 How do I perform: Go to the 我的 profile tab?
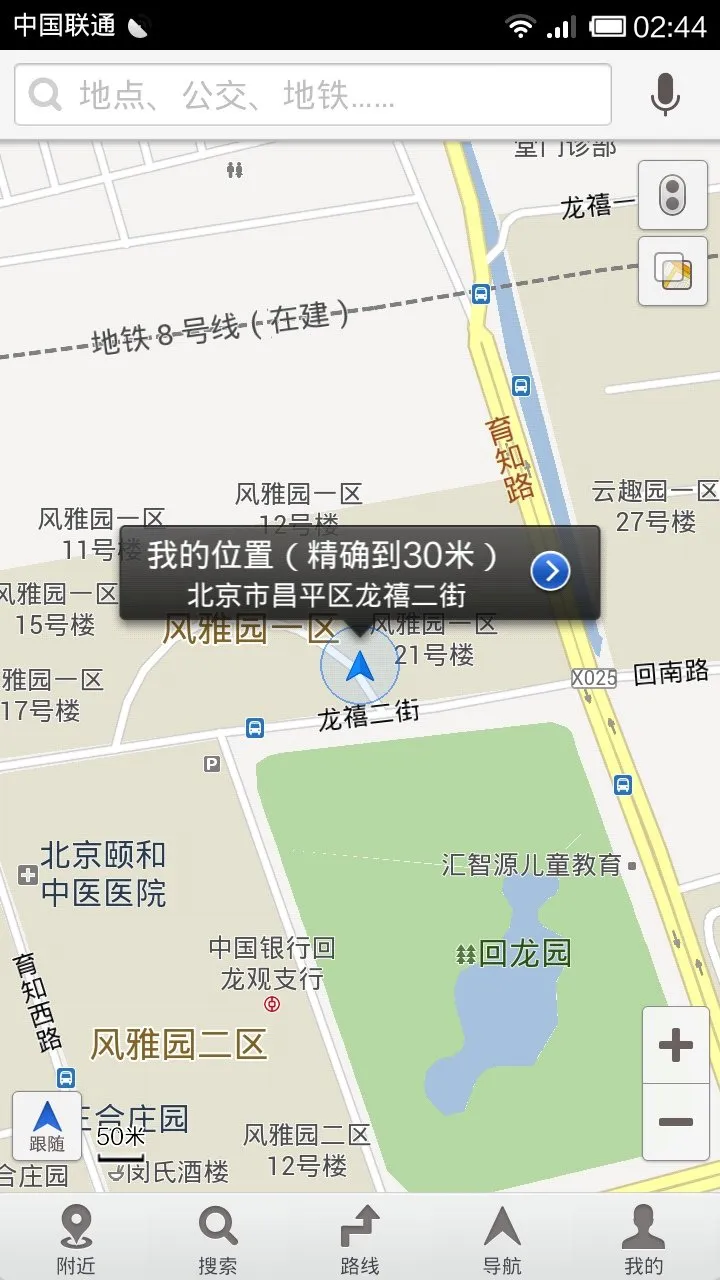(x=644, y=1238)
